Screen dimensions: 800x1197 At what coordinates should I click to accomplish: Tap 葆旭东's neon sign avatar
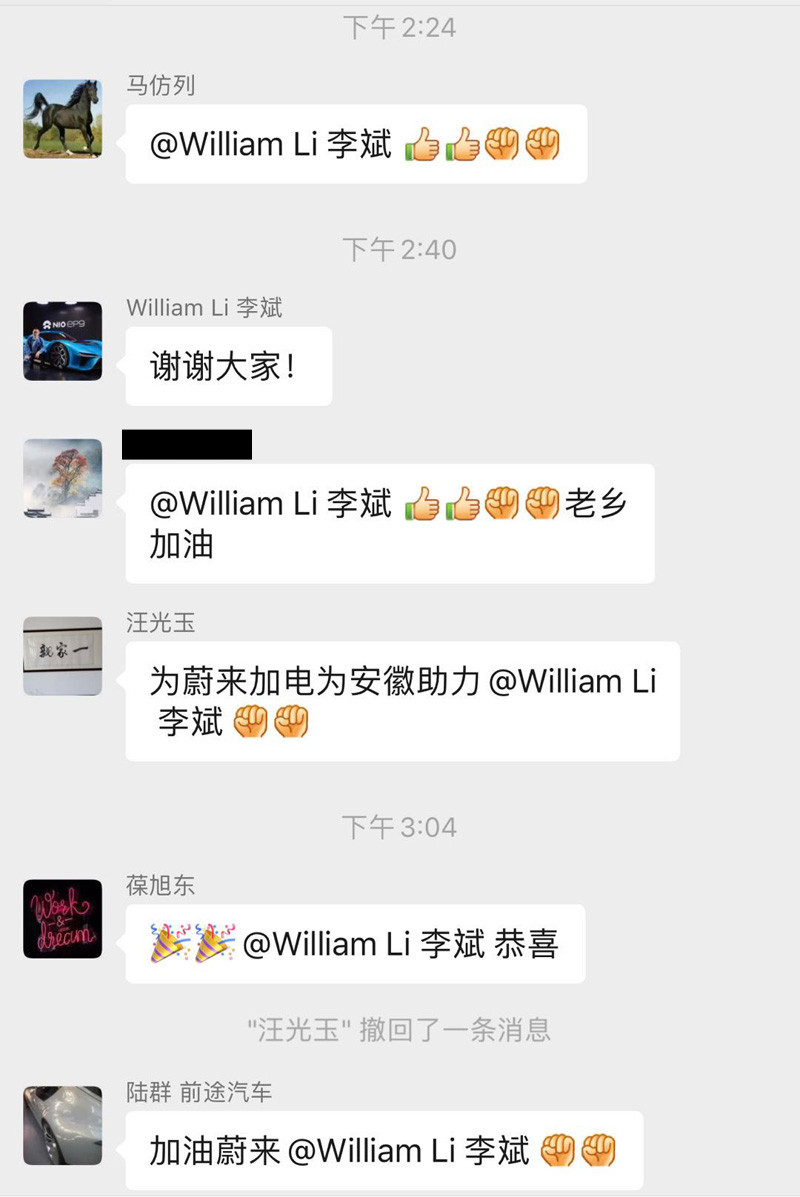tap(62, 919)
